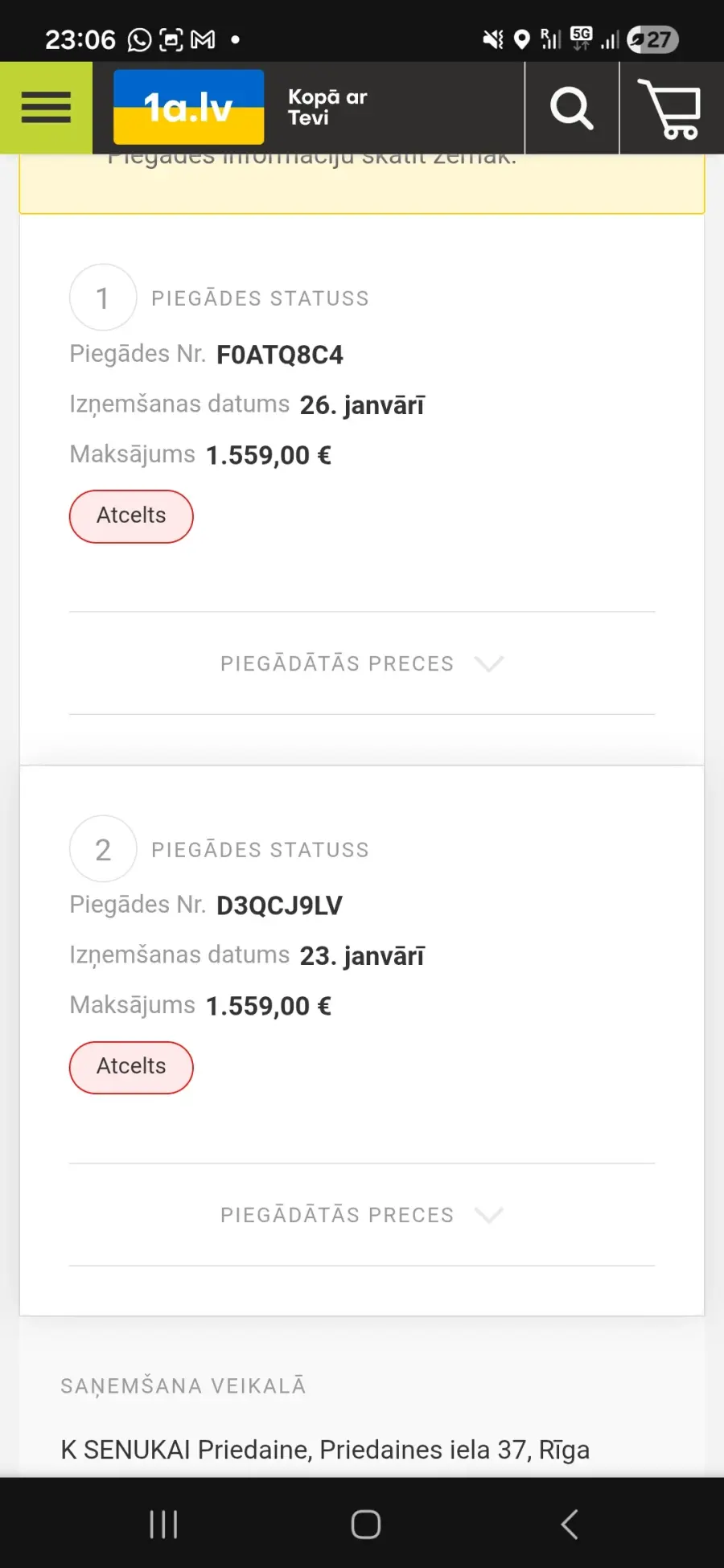Image resolution: width=724 pixels, height=1568 pixels.
Task: Open the search magnifier
Action: point(571,108)
